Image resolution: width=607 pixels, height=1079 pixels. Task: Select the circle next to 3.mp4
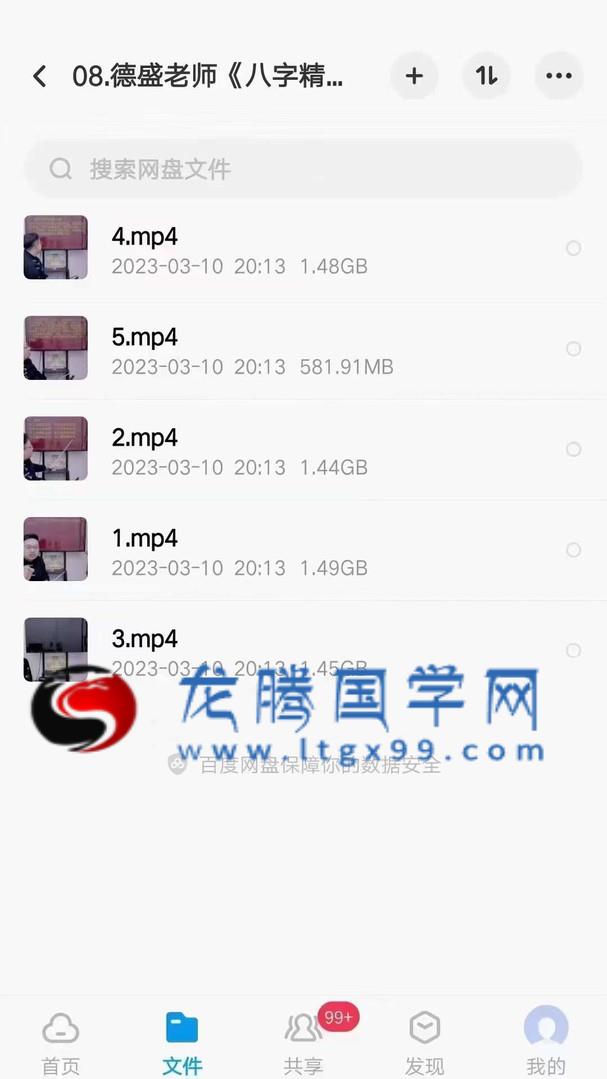click(x=573, y=650)
